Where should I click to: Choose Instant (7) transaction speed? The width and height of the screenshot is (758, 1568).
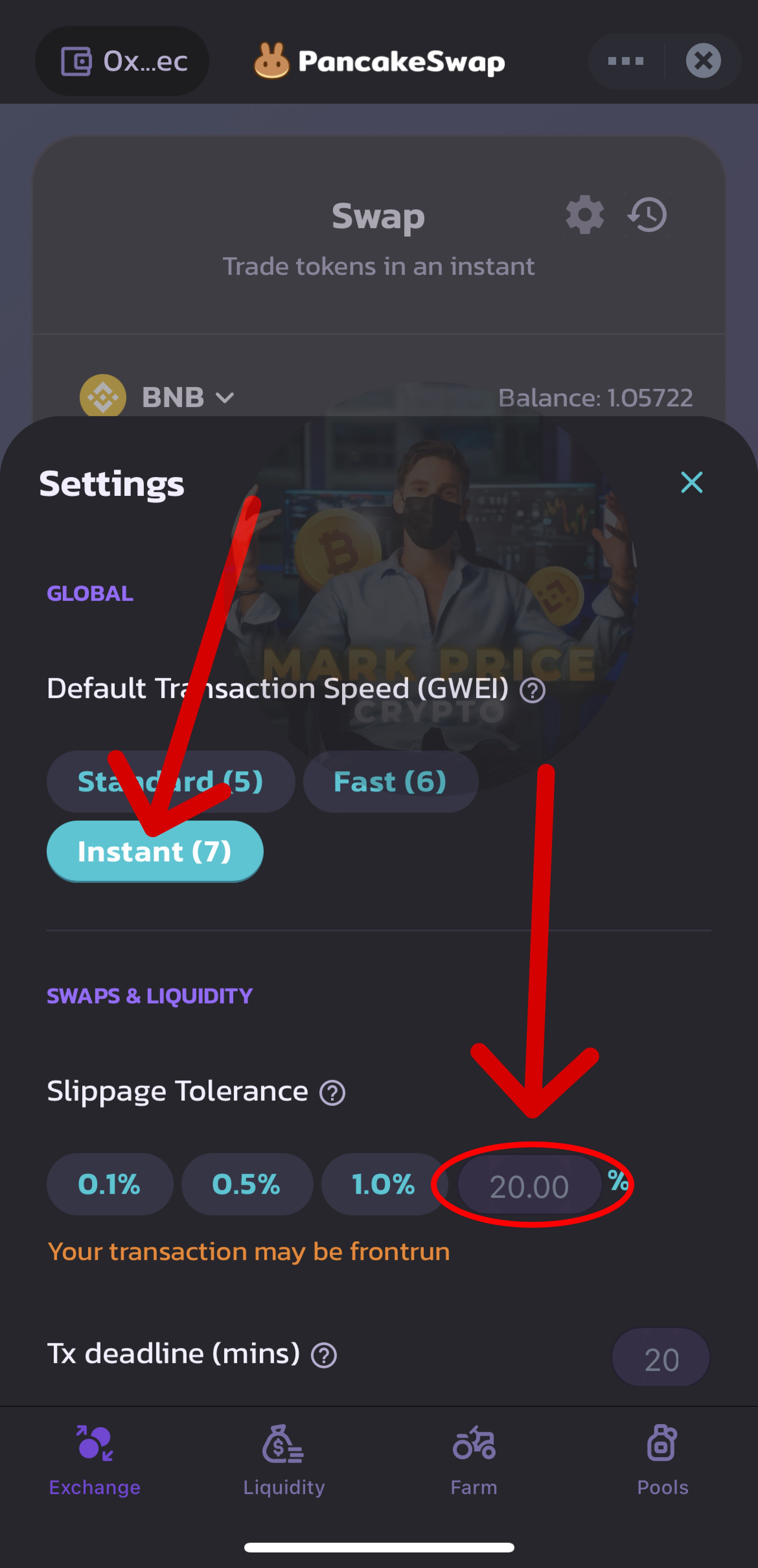click(155, 851)
